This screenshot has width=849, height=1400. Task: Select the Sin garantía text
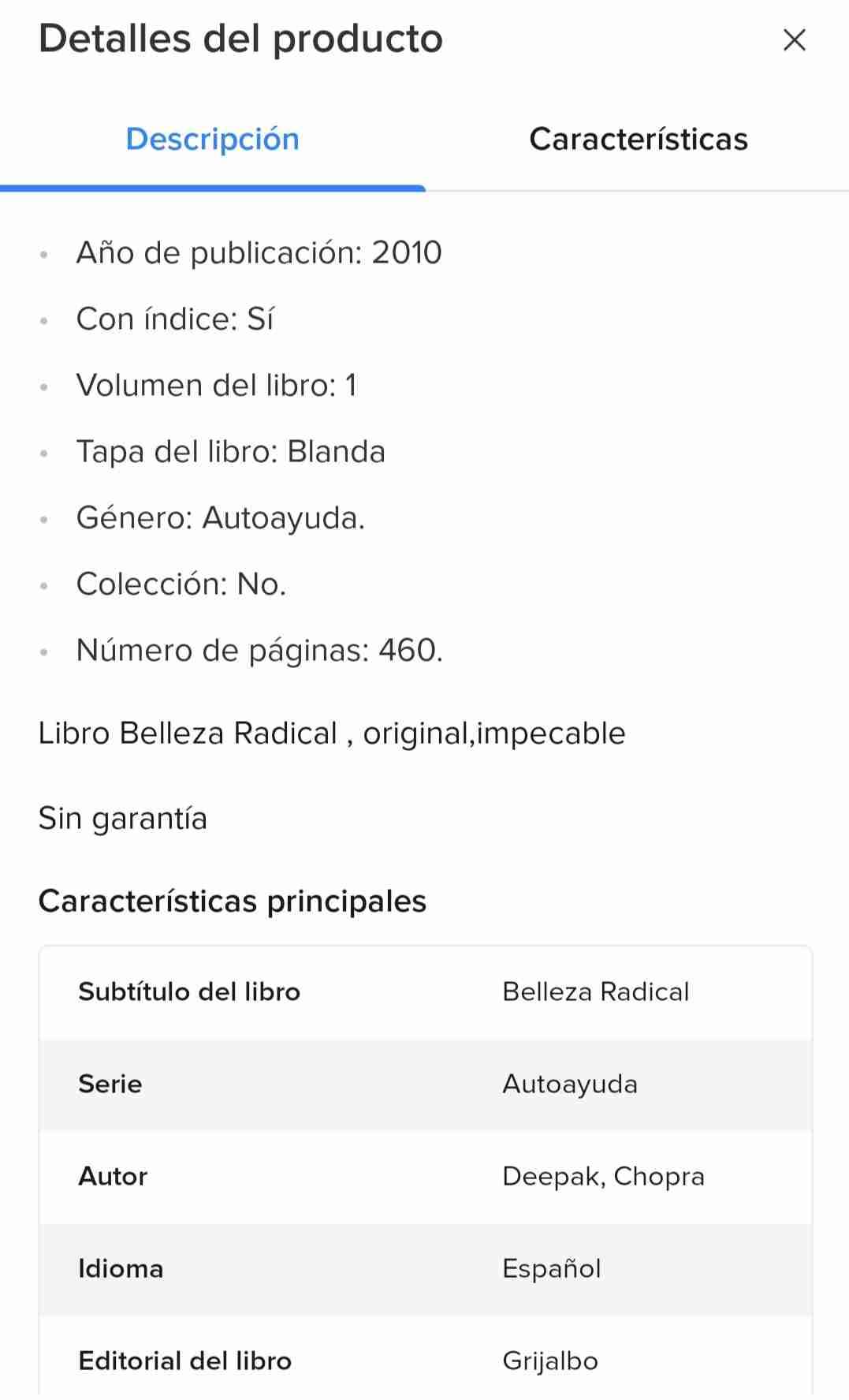coord(122,818)
